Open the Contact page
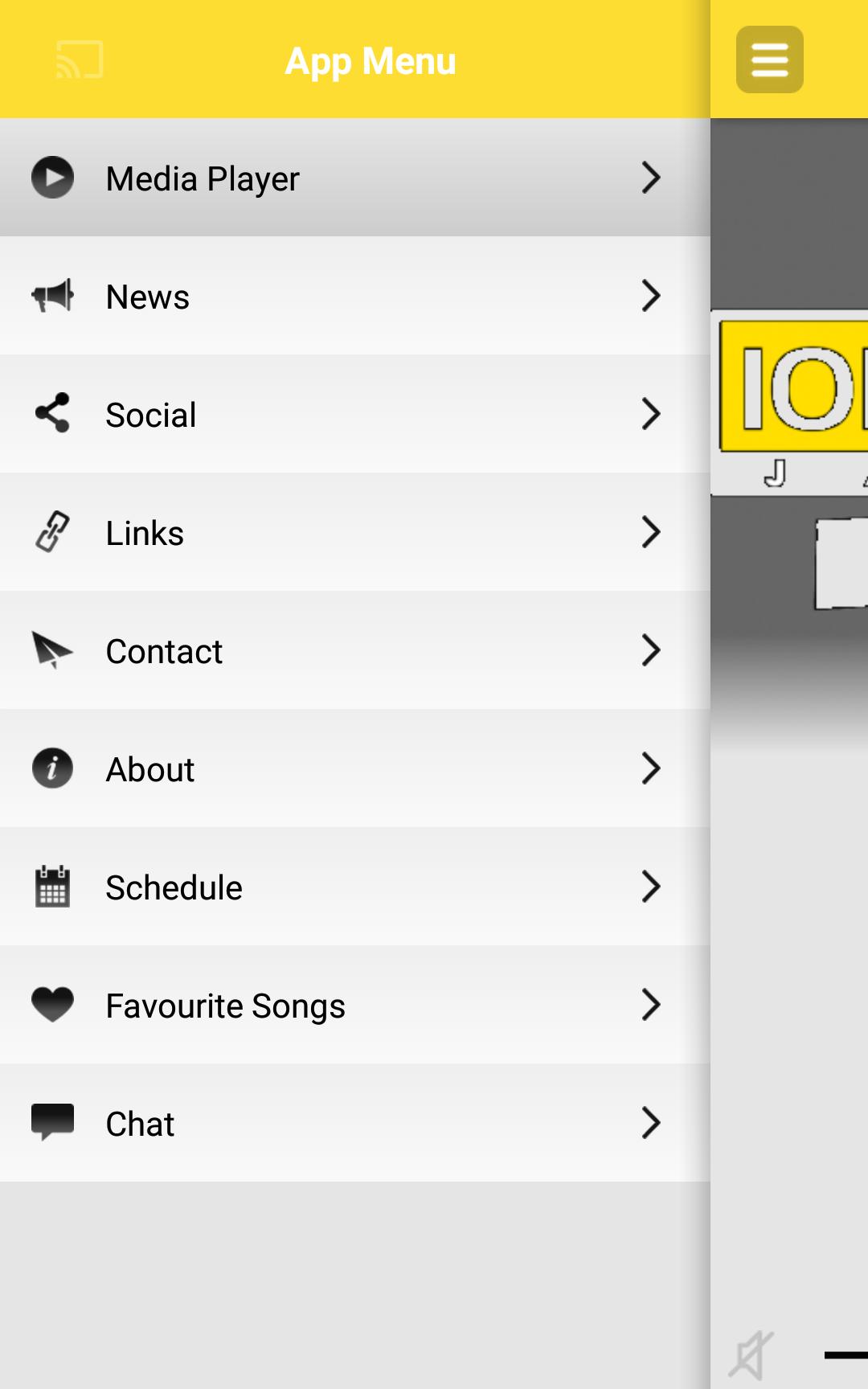Viewport: 868px width, 1389px height. coord(354,650)
